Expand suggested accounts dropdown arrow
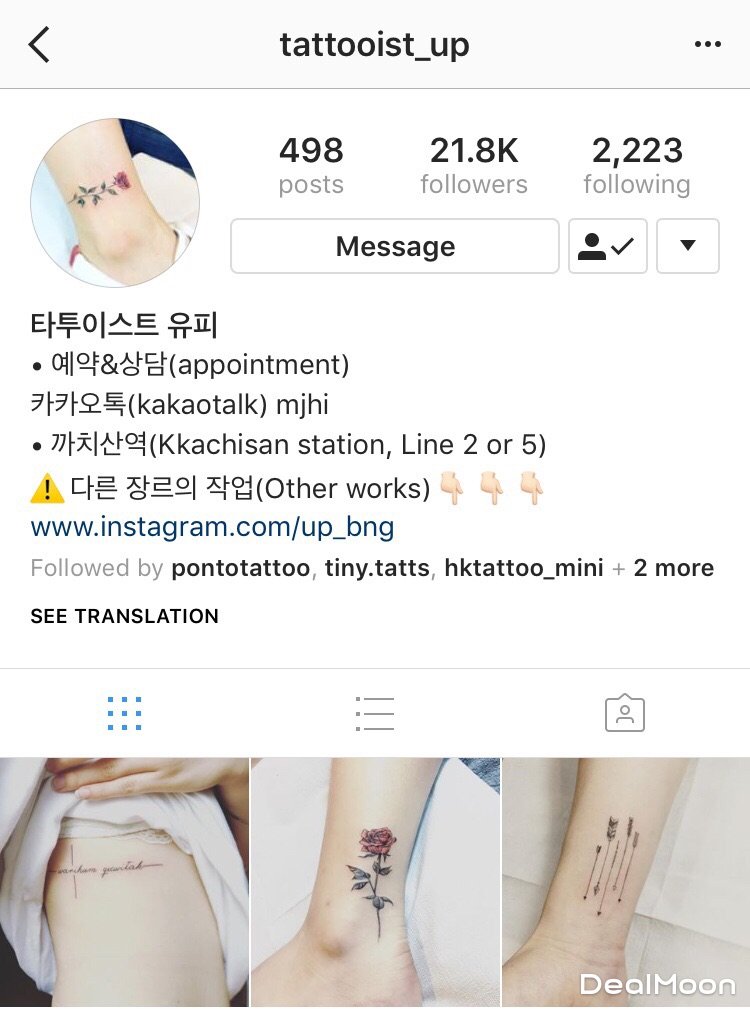The image size is (750, 1009). tap(688, 246)
